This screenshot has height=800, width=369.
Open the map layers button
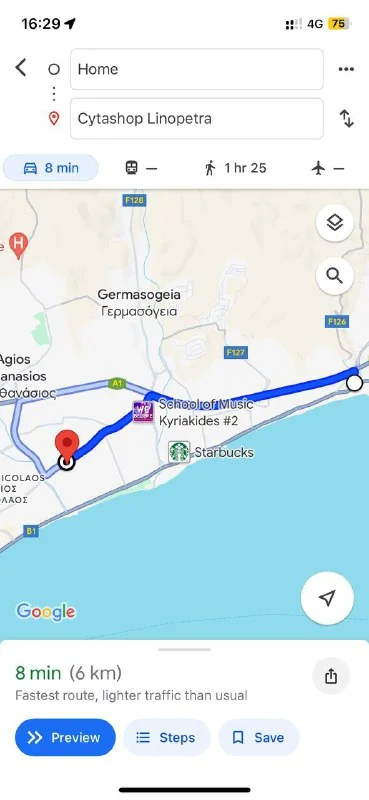[334, 222]
